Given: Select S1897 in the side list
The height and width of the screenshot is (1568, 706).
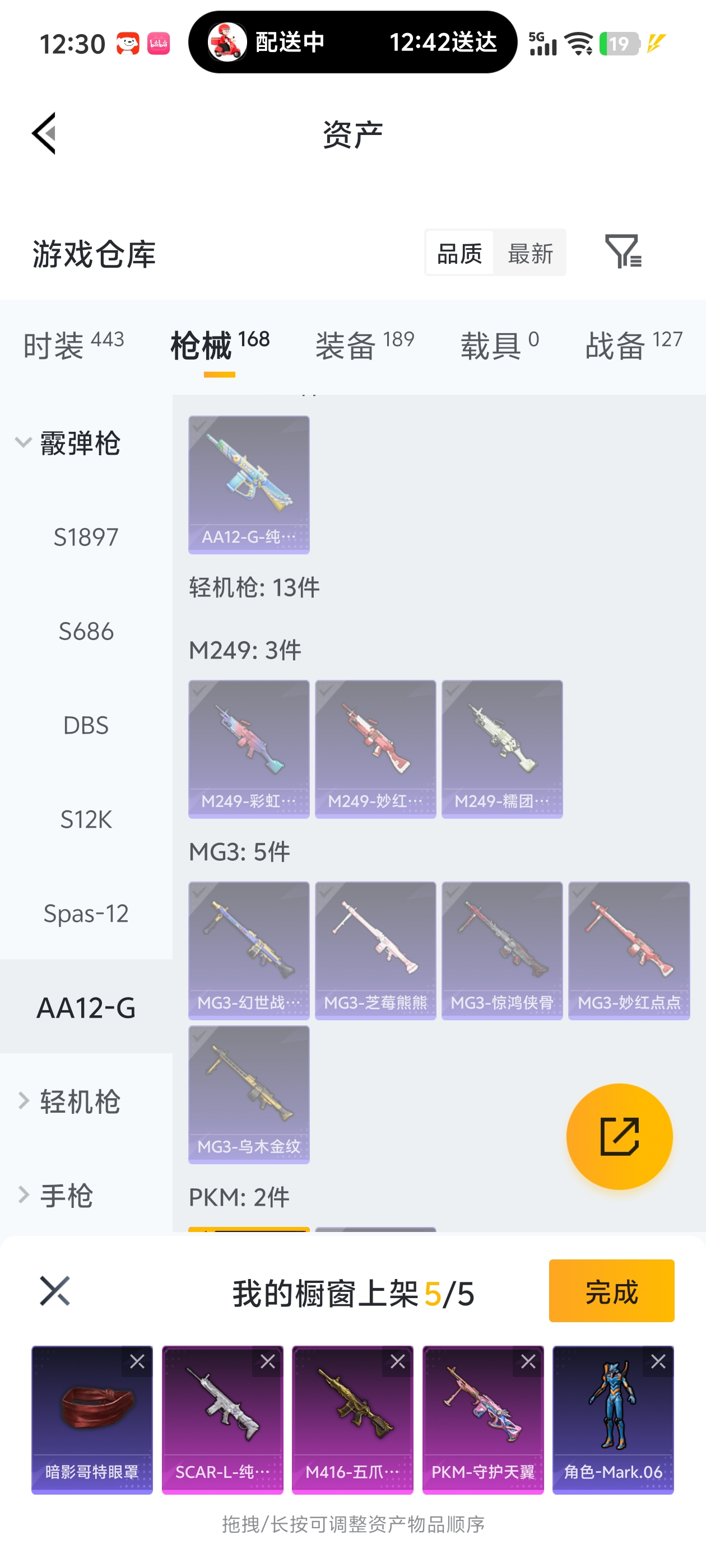Looking at the screenshot, I should point(86,537).
